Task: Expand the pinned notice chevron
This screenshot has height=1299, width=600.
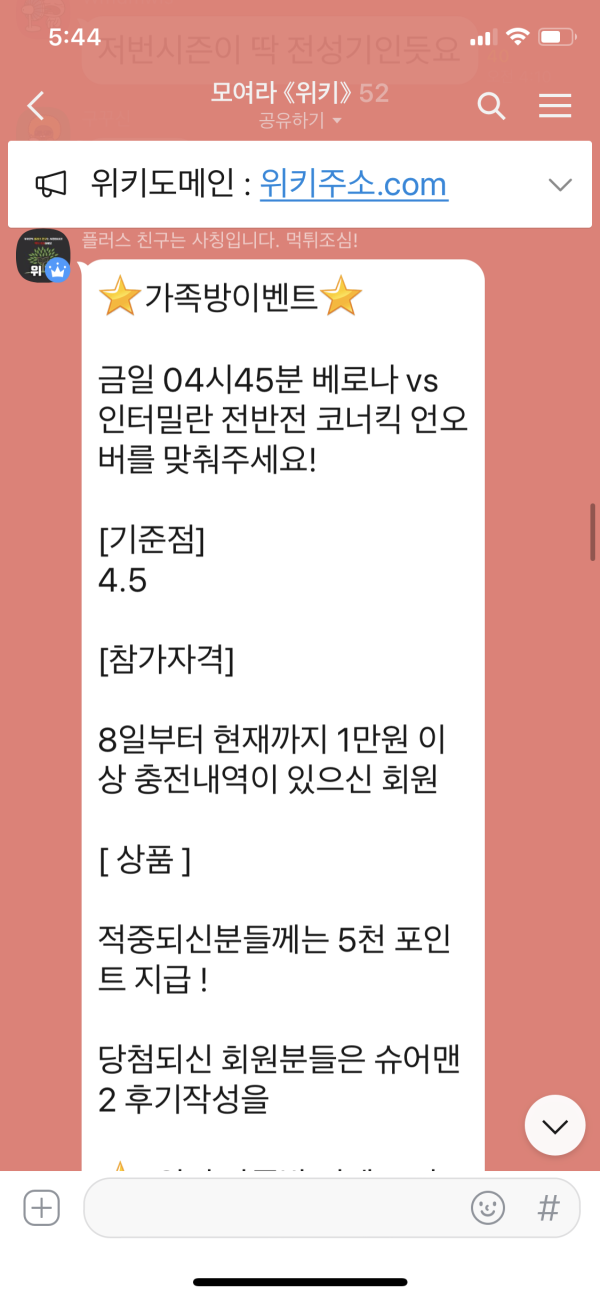Action: pos(560,185)
